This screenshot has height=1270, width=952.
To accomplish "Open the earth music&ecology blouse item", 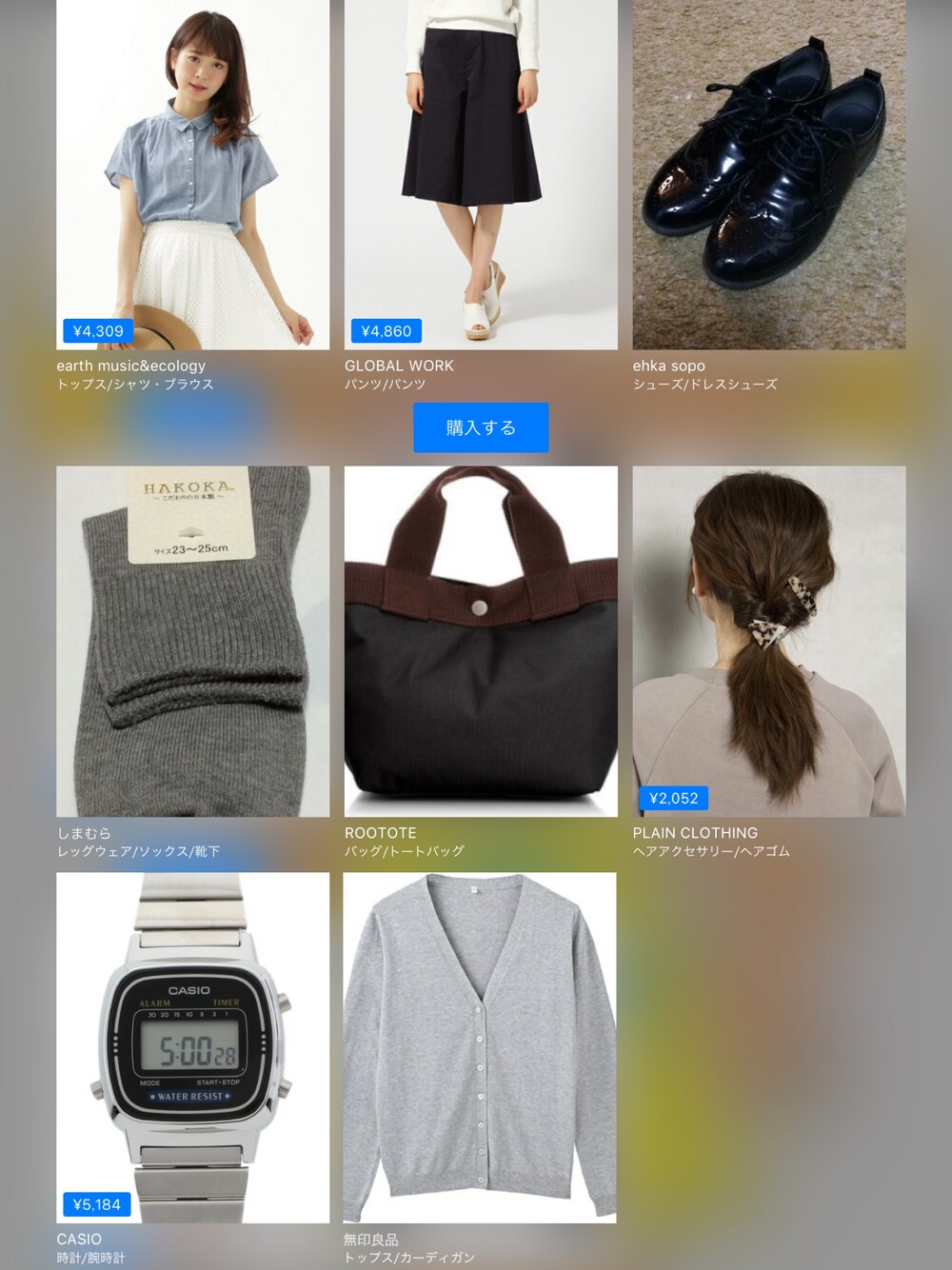I will [193, 174].
